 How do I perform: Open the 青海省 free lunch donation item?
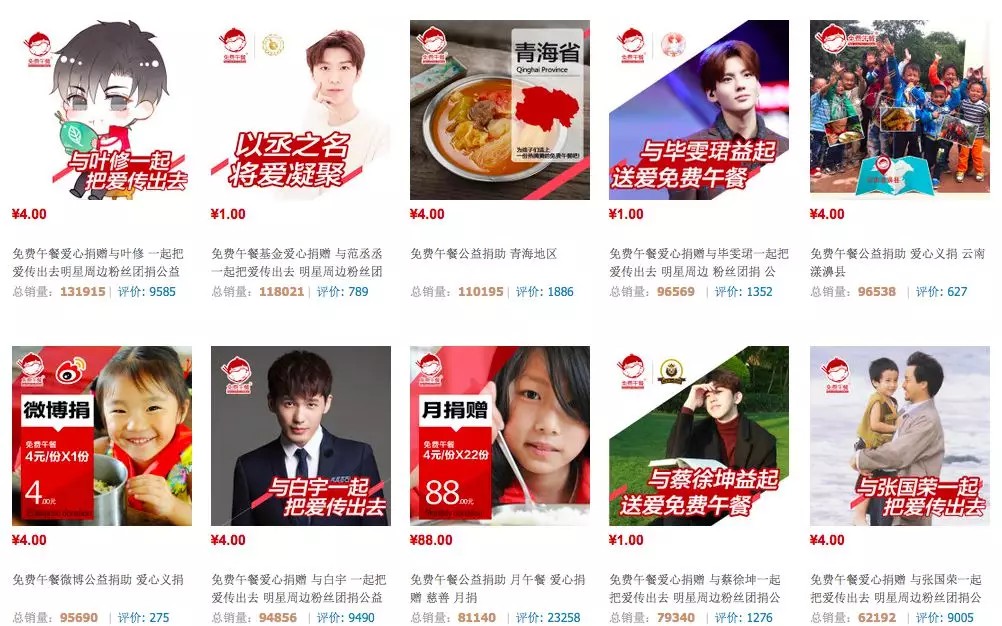point(499,109)
